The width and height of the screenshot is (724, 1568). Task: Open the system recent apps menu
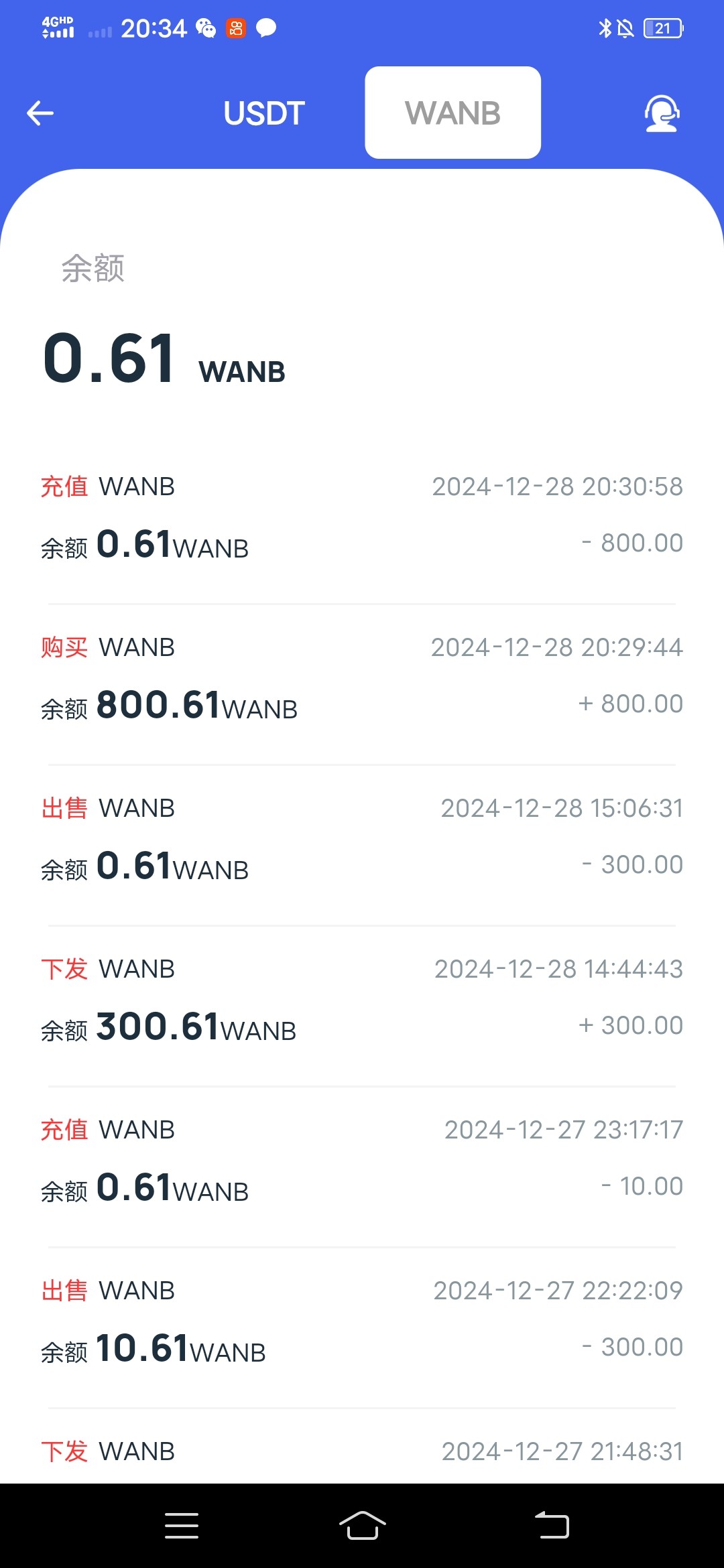coord(182,1526)
